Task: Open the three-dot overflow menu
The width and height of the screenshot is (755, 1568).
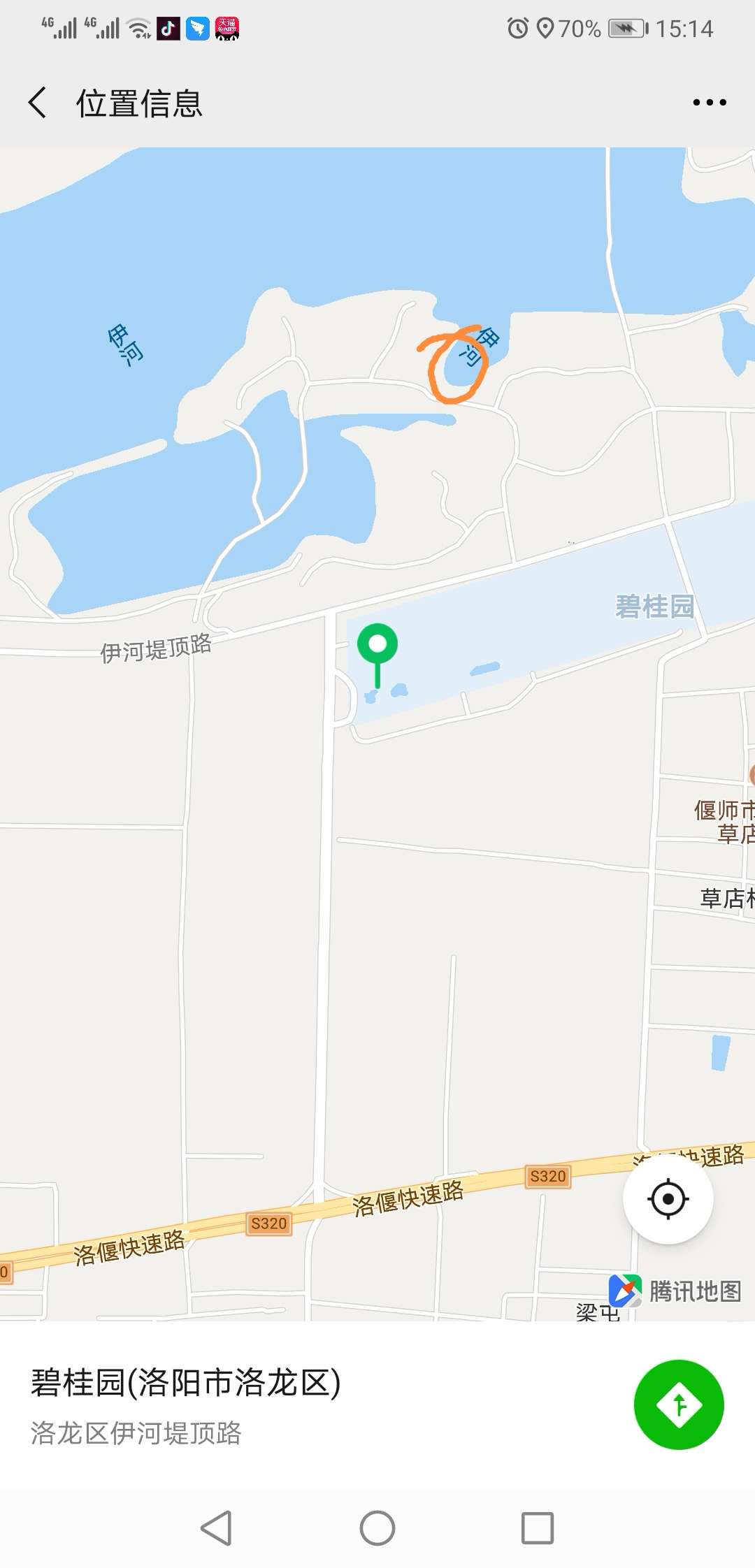Action: (709, 103)
